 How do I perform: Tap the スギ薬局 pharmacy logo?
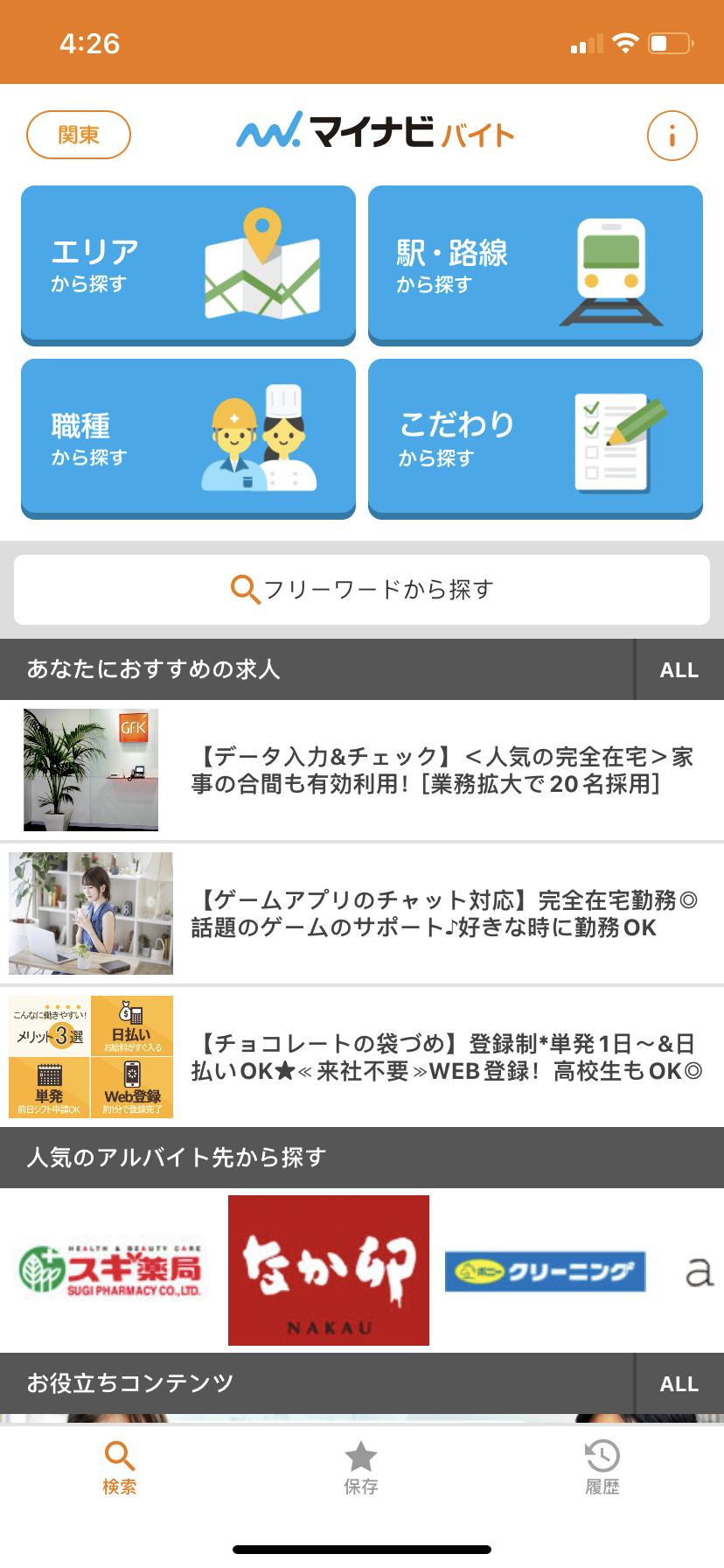pos(109,1271)
